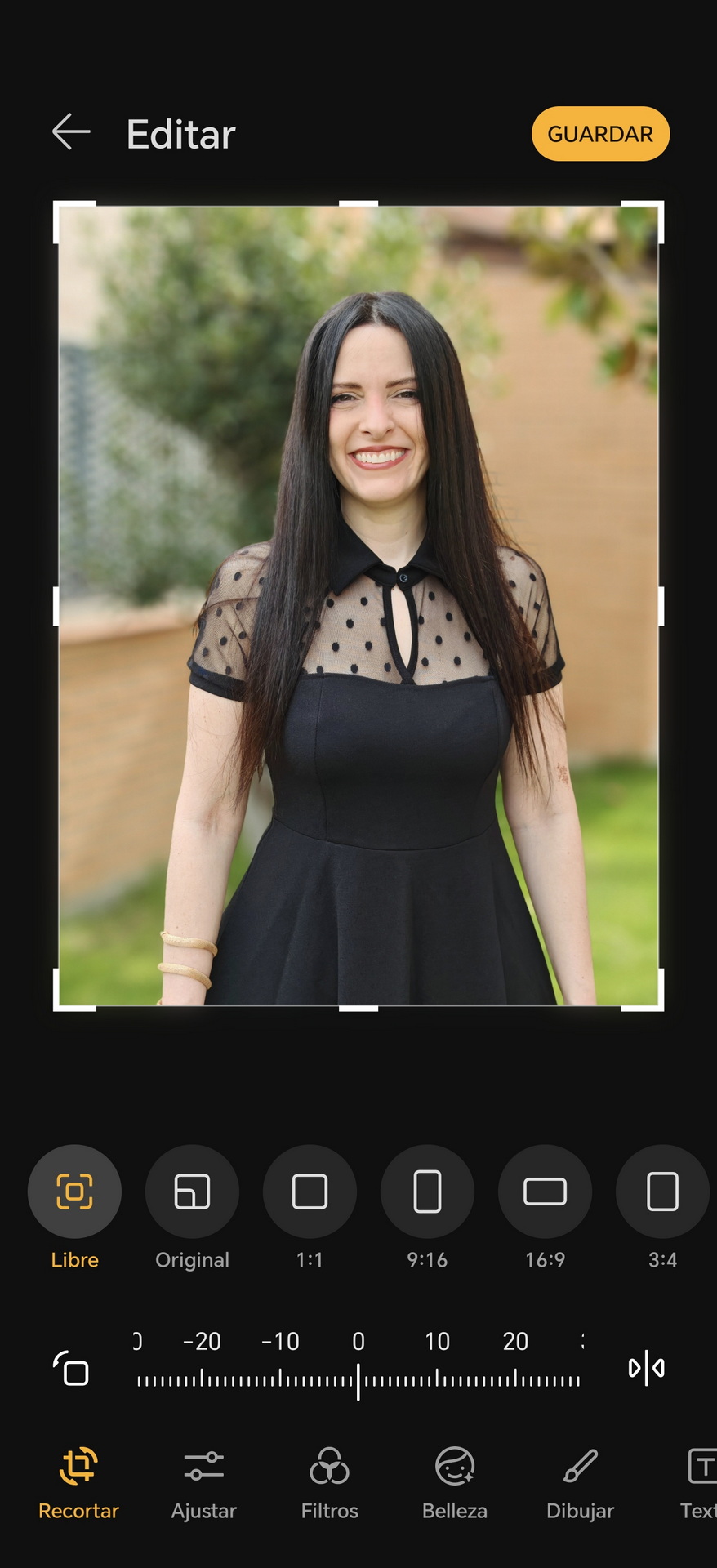Tap the 10 mark on the angle ruler
The image size is (717, 1568).
(x=437, y=1341)
